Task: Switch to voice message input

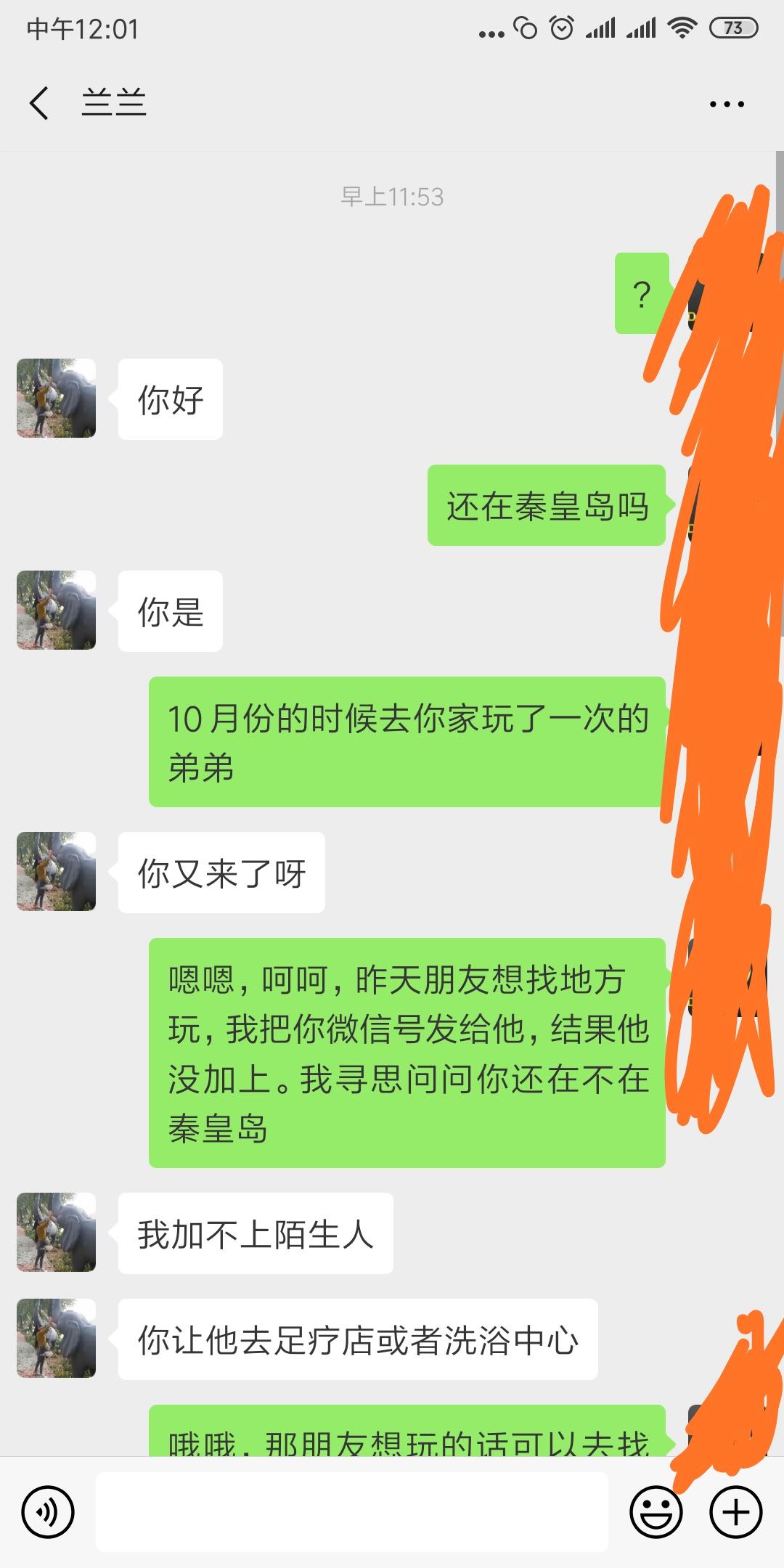Action: [48, 1513]
